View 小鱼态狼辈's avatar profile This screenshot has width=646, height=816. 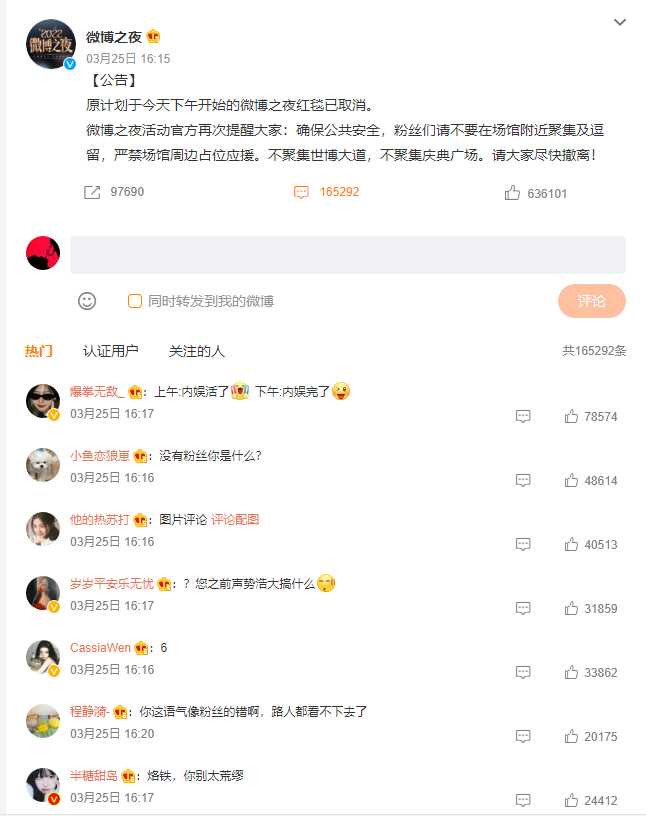[42, 464]
